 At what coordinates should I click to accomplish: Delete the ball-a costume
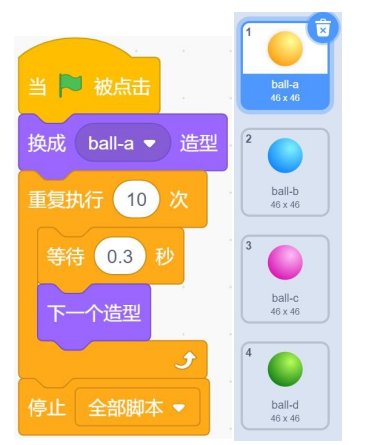tap(323, 28)
